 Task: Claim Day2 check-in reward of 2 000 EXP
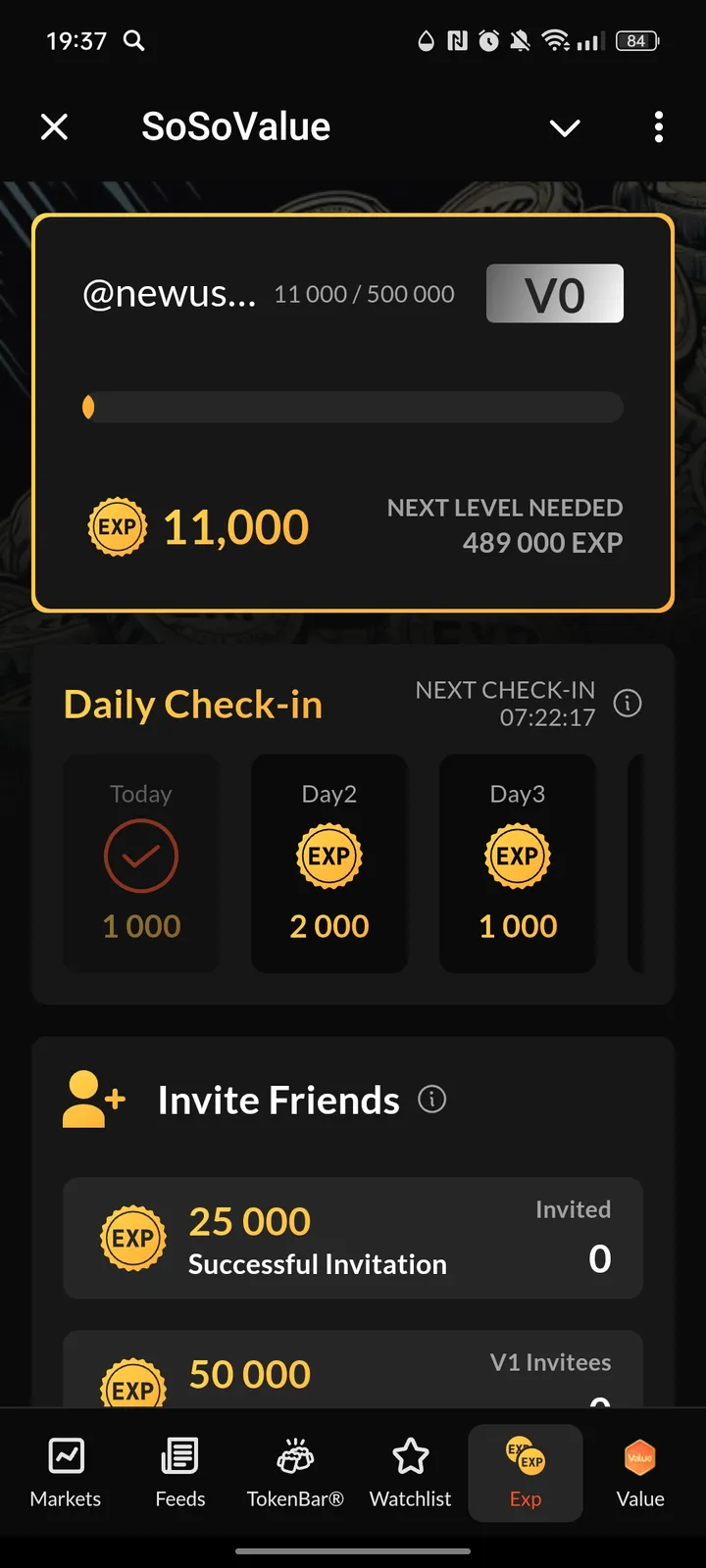coord(329,862)
